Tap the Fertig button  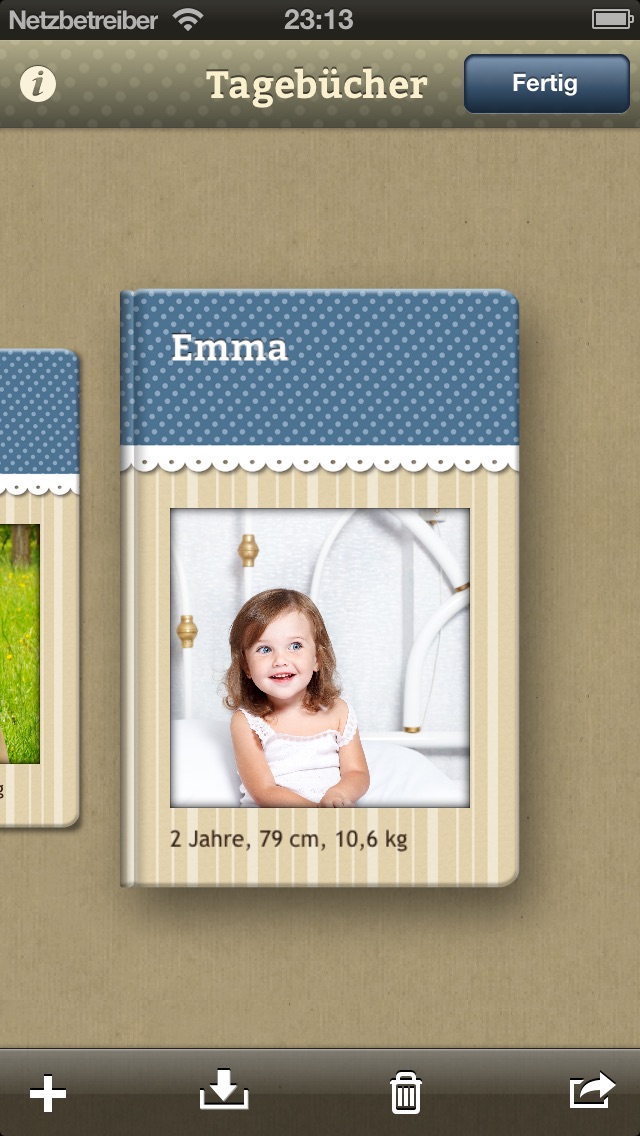[x=546, y=84]
